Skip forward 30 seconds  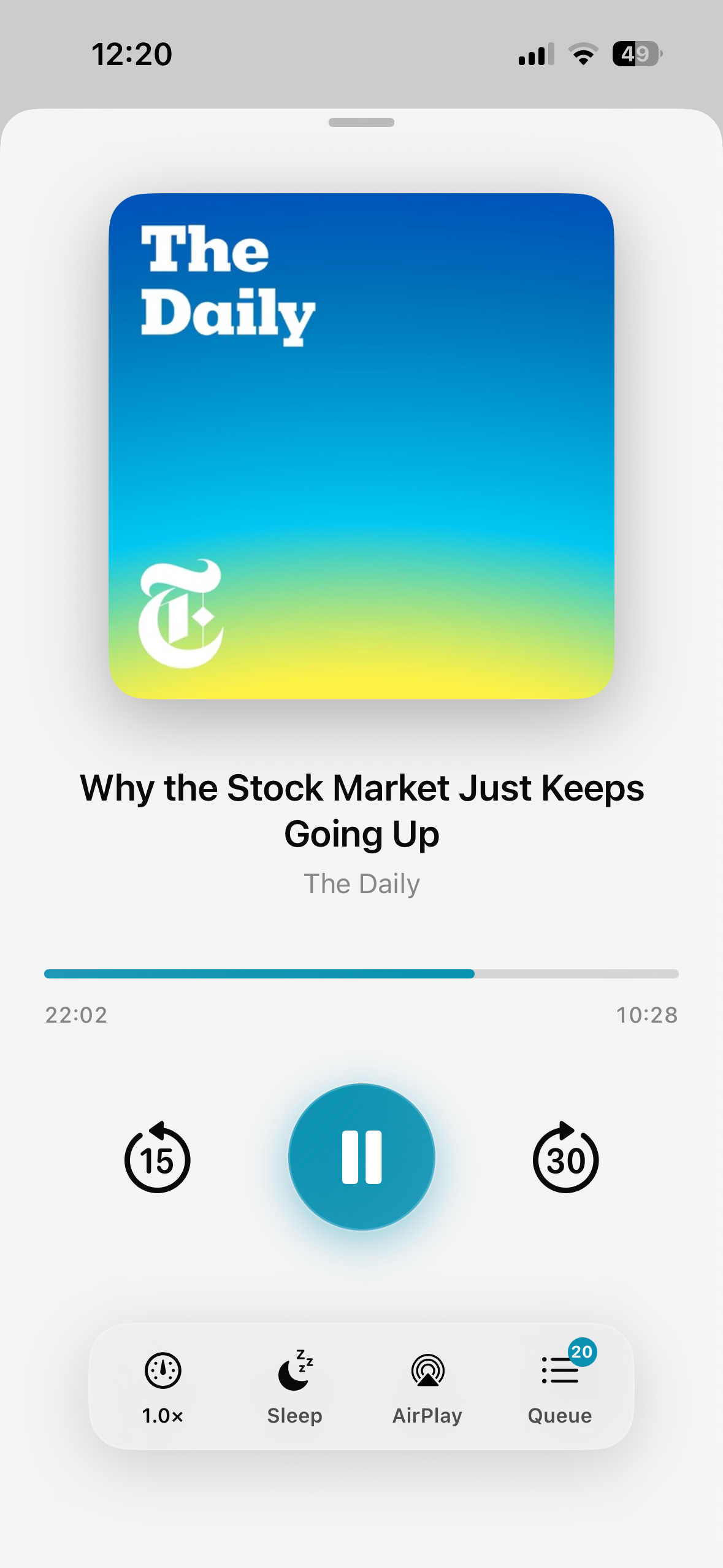[x=565, y=1158]
